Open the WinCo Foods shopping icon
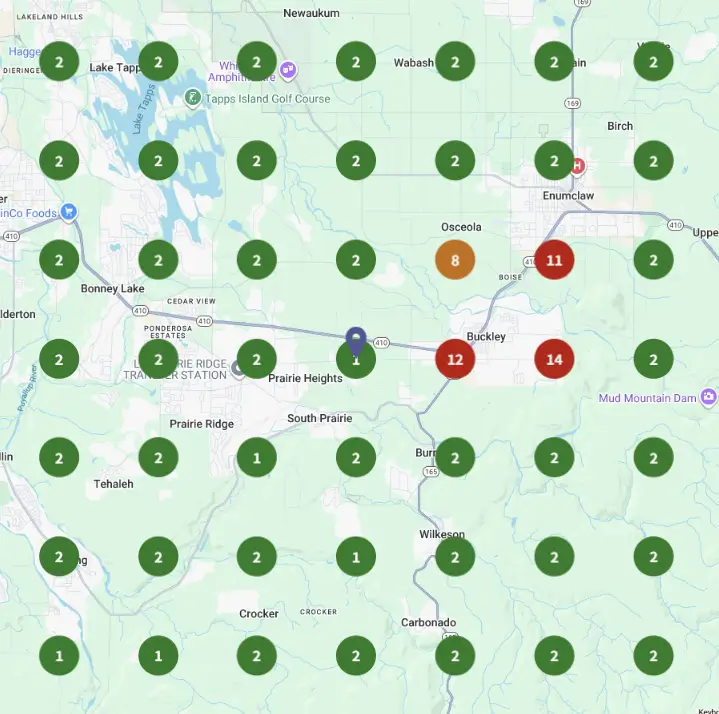 click(x=68, y=212)
